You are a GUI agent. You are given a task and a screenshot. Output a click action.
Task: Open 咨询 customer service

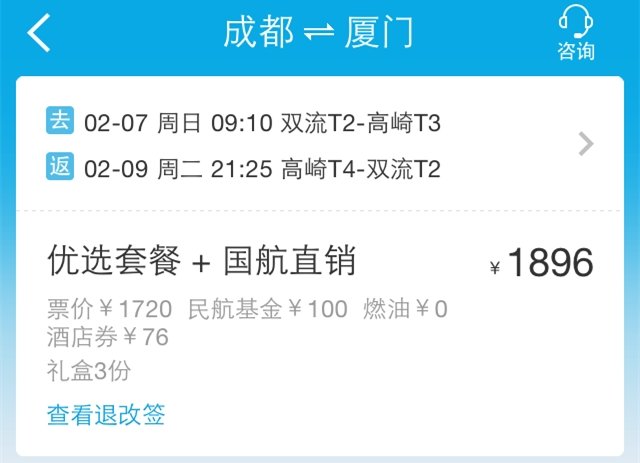click(576, 33)
